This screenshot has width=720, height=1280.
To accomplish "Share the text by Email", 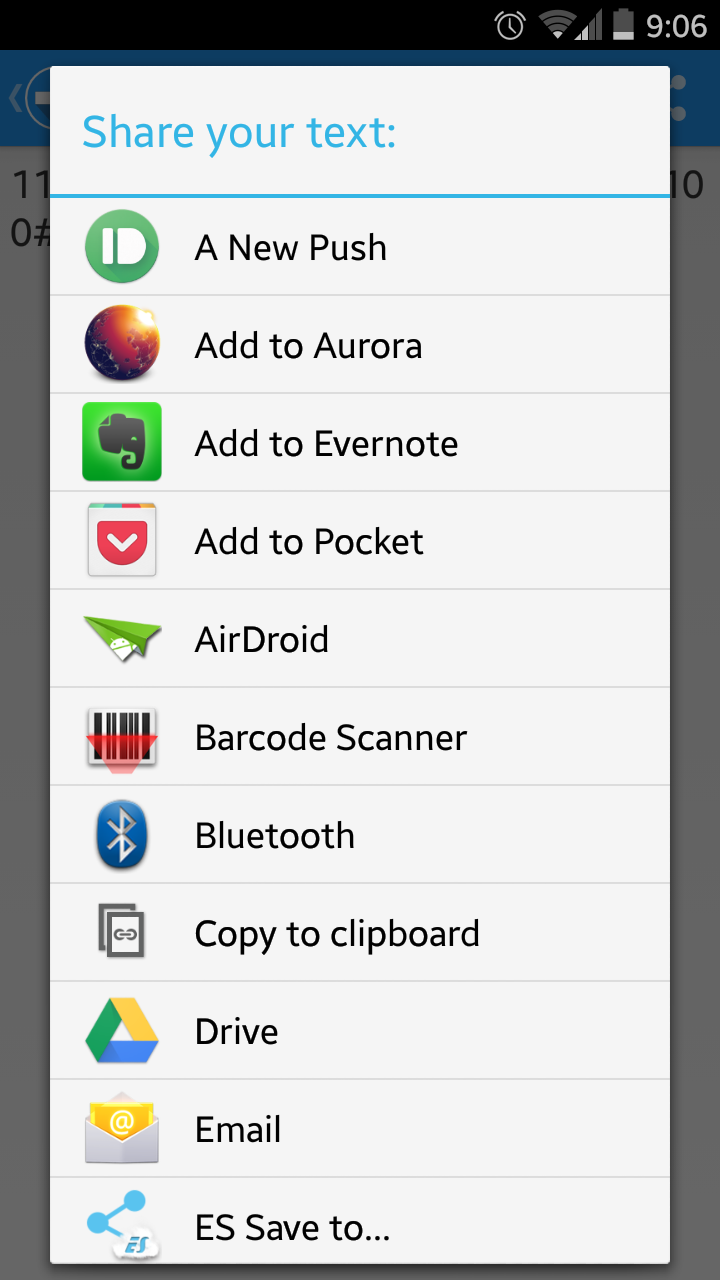I will [360, 1129].
